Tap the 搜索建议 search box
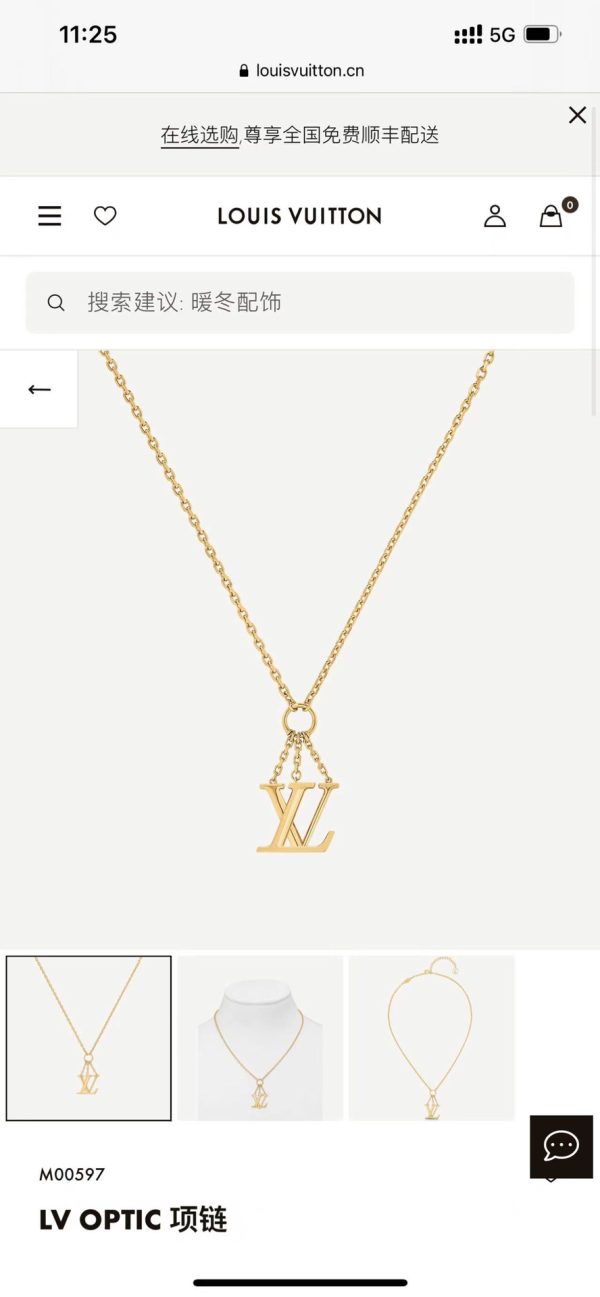This screenshot has height=1297, width=600. tap(300, 302)
